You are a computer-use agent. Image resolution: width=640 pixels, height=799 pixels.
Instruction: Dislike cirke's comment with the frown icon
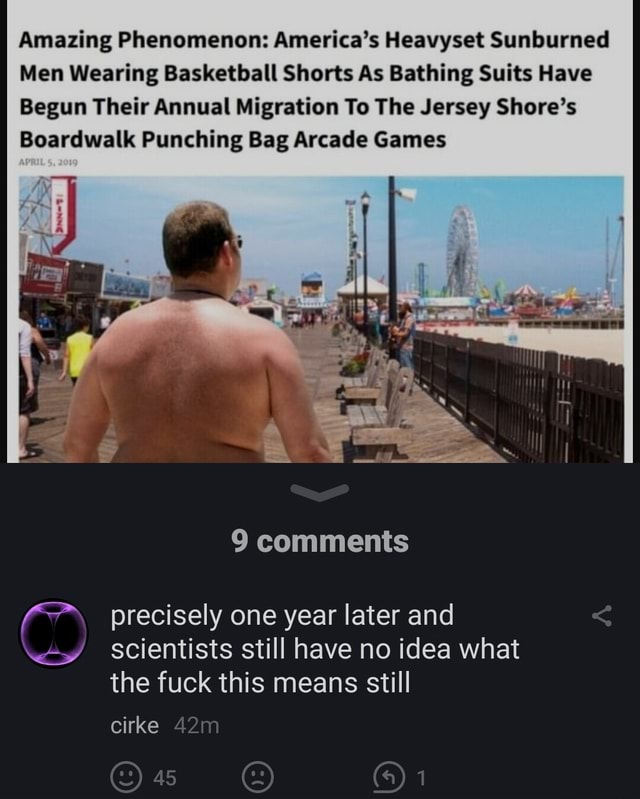[x=256, y=777]
